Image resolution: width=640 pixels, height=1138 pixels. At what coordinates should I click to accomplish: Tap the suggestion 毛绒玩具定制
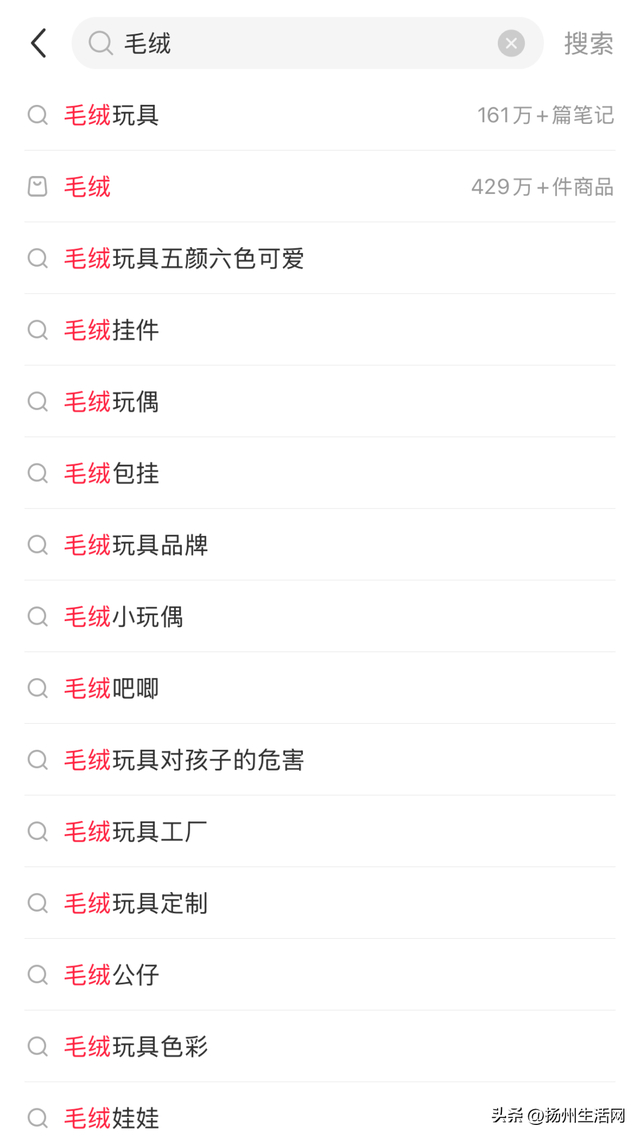point(320,903)
